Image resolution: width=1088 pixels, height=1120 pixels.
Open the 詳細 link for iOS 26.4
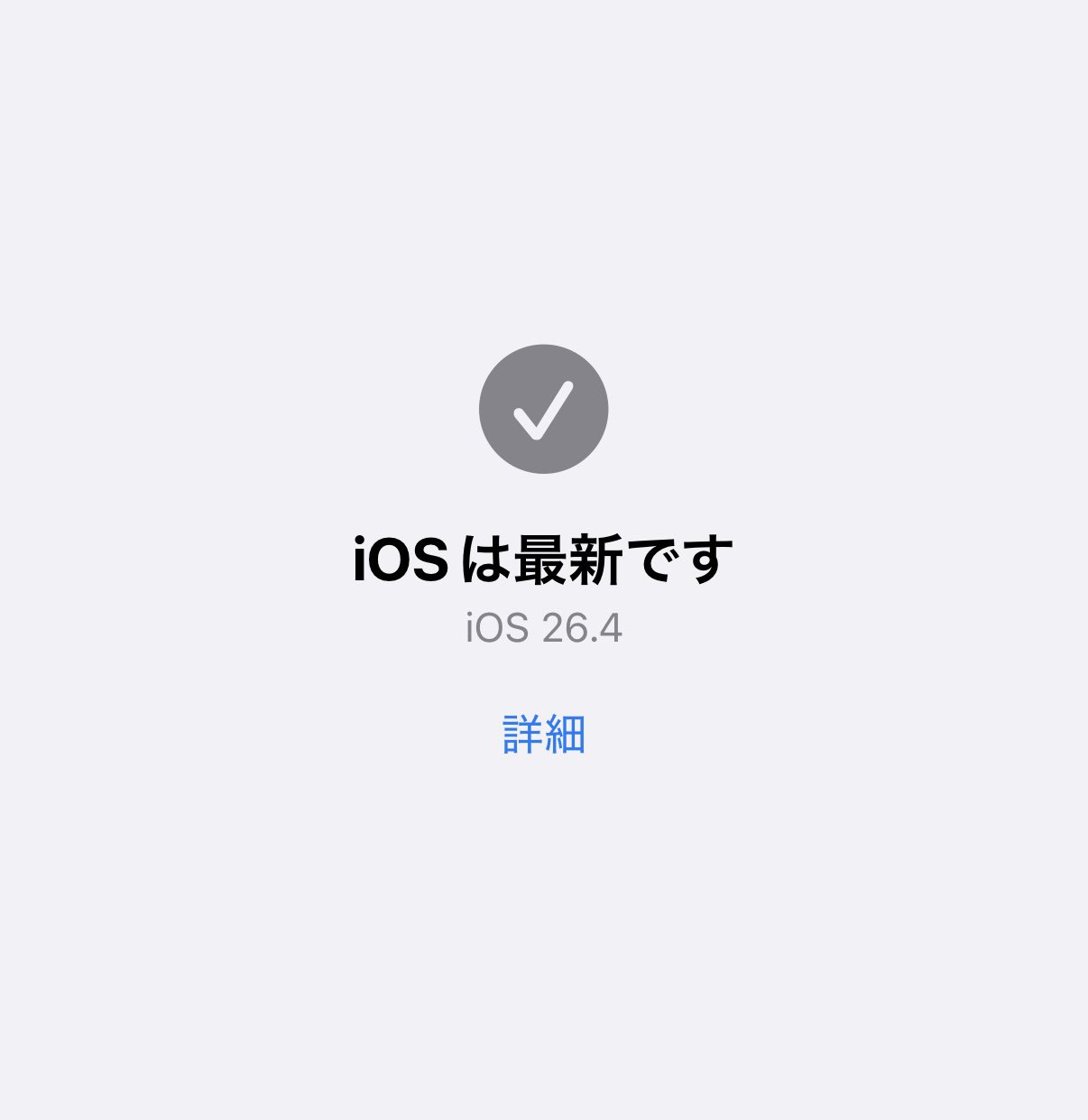click(543, 735)
